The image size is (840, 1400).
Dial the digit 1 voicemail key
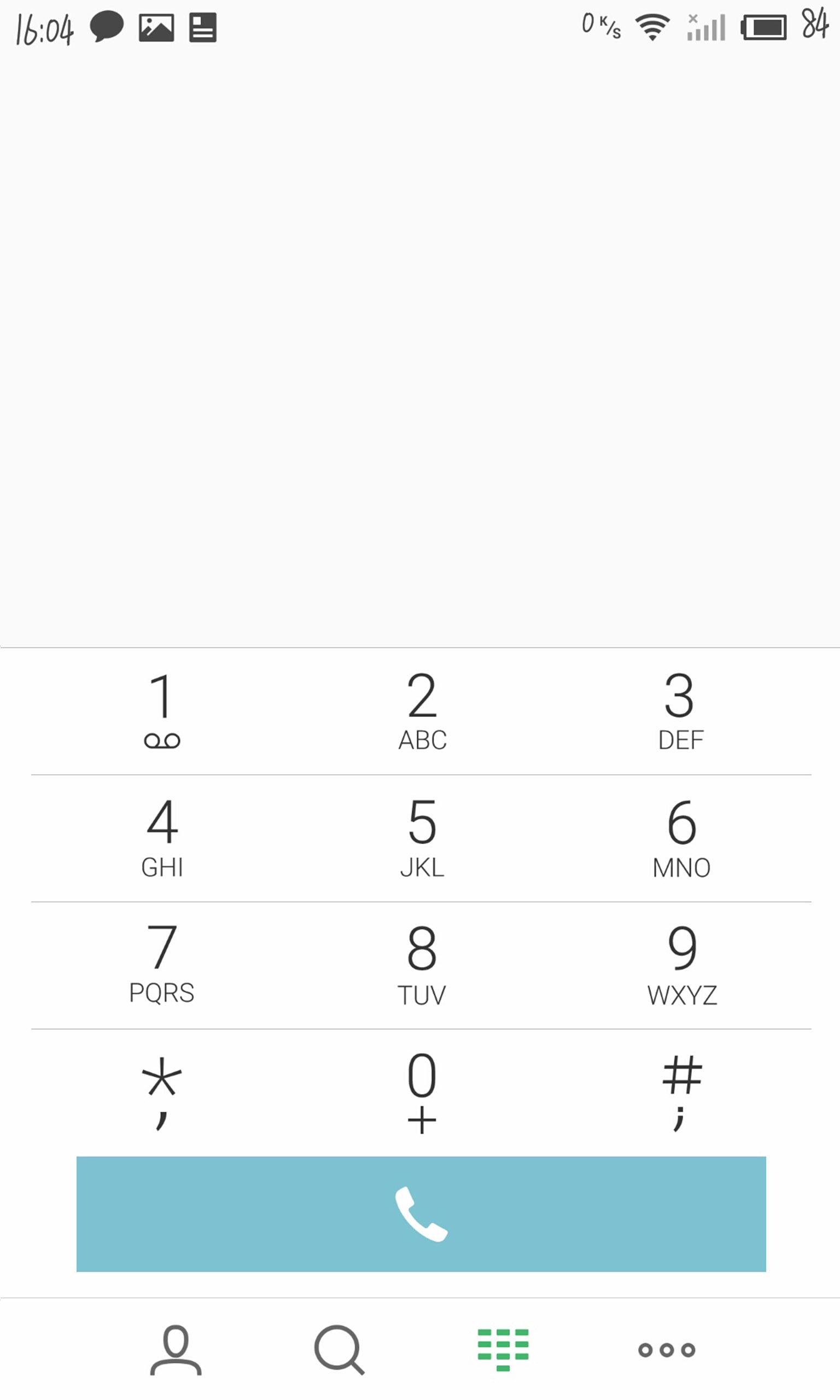tap(162, 711)
